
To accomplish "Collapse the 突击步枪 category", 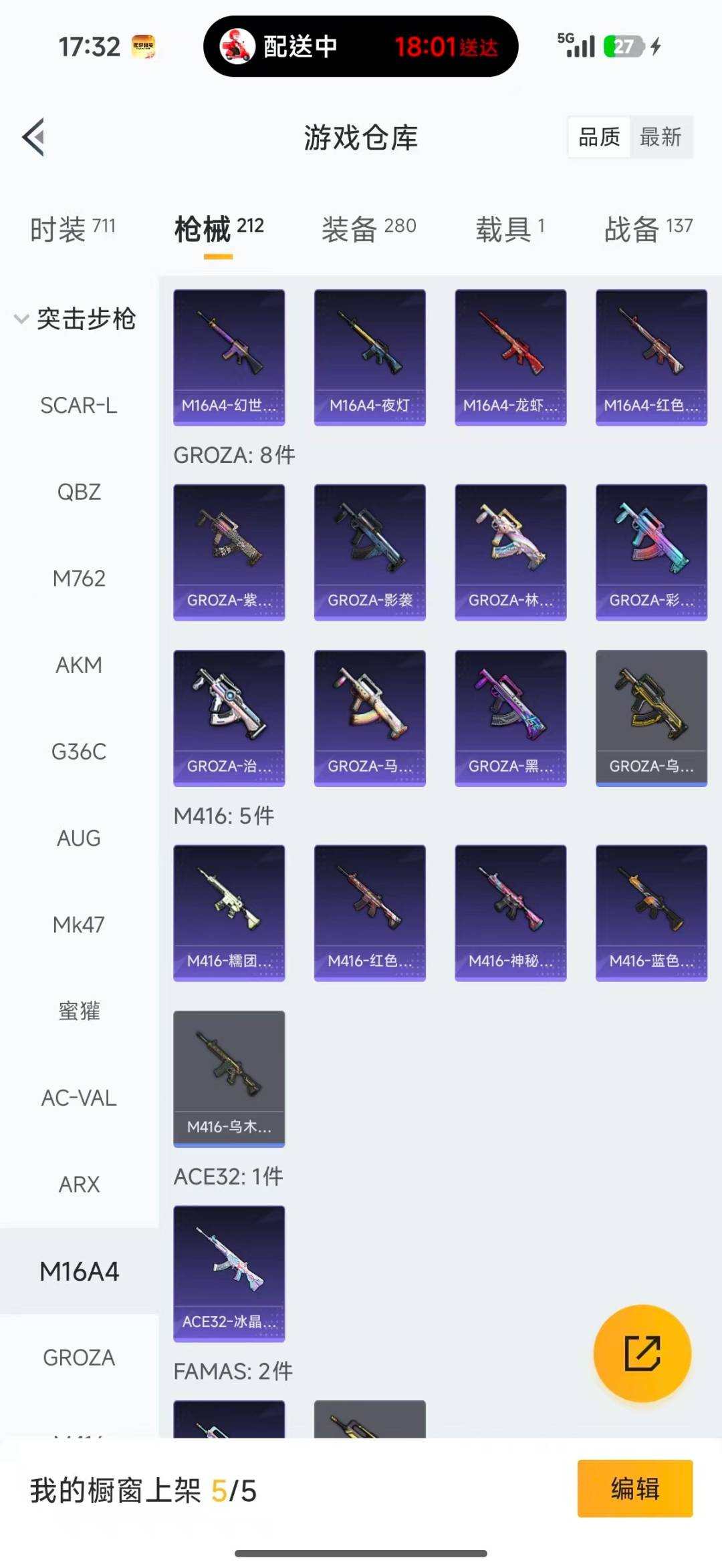I will pos(75,319).
